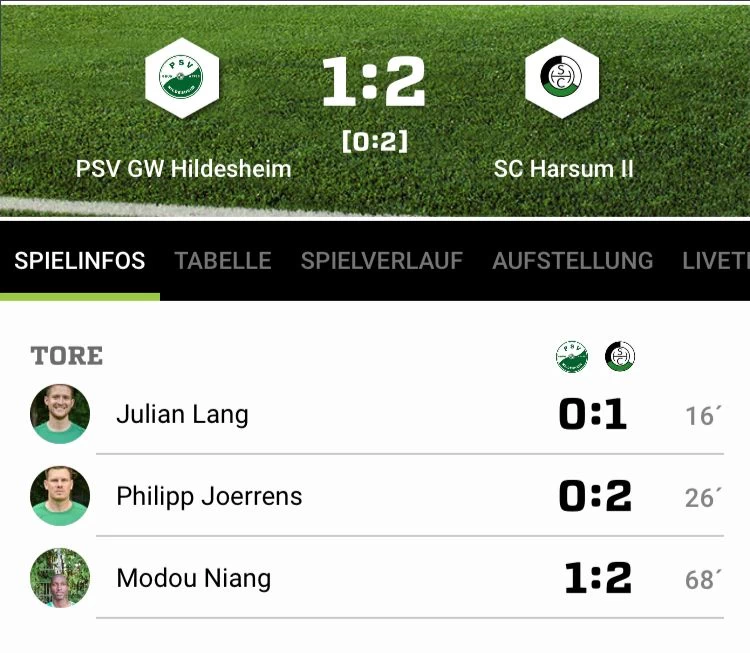The height and width of the screenshot is (653, 750).
Task: Open Julian Lang's player profile
Action: pyautogui.click(x=182, y=414)
